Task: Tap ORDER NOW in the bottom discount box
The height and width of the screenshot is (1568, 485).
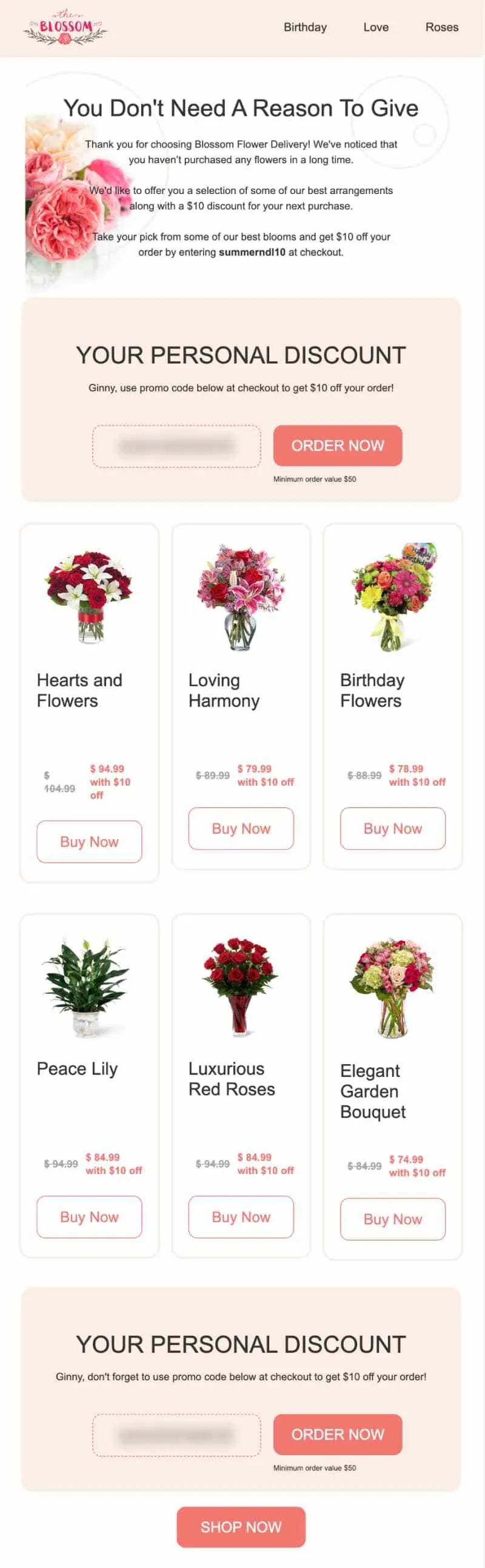Action: tap(337, 1434)
